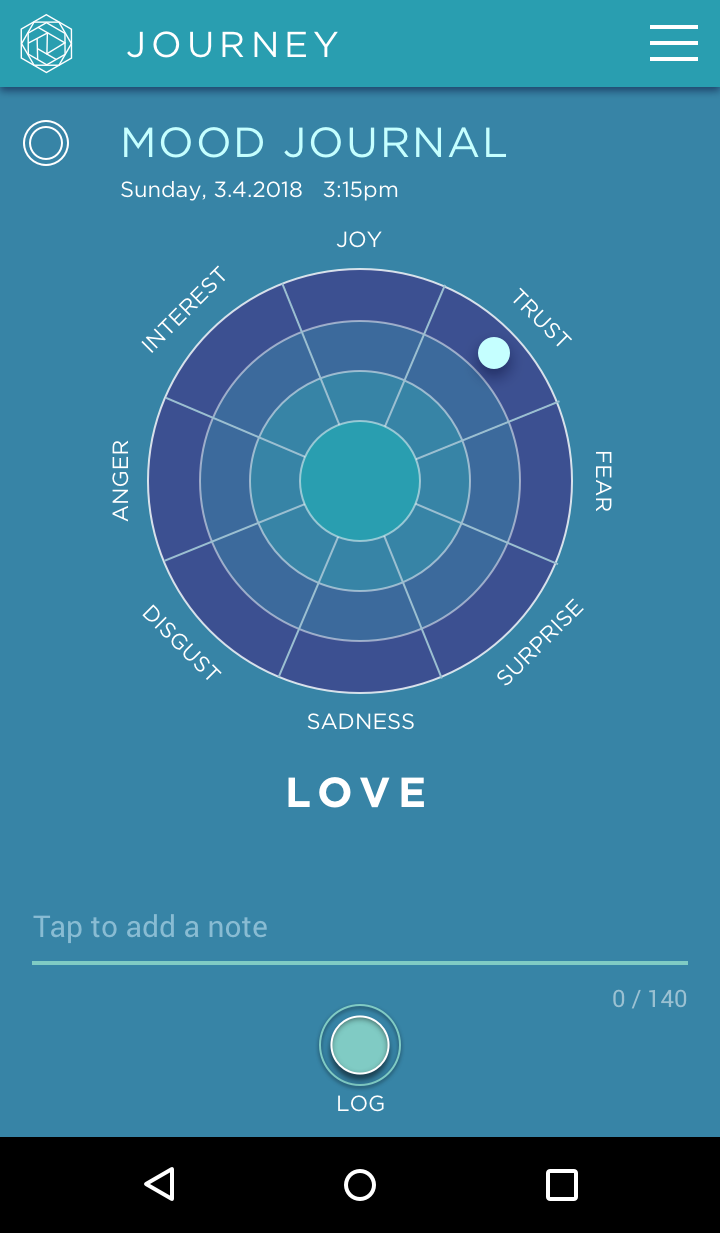Select the outer Sadness segment on the wheel
Viewport: 720px width, 1233px height.
360,666
